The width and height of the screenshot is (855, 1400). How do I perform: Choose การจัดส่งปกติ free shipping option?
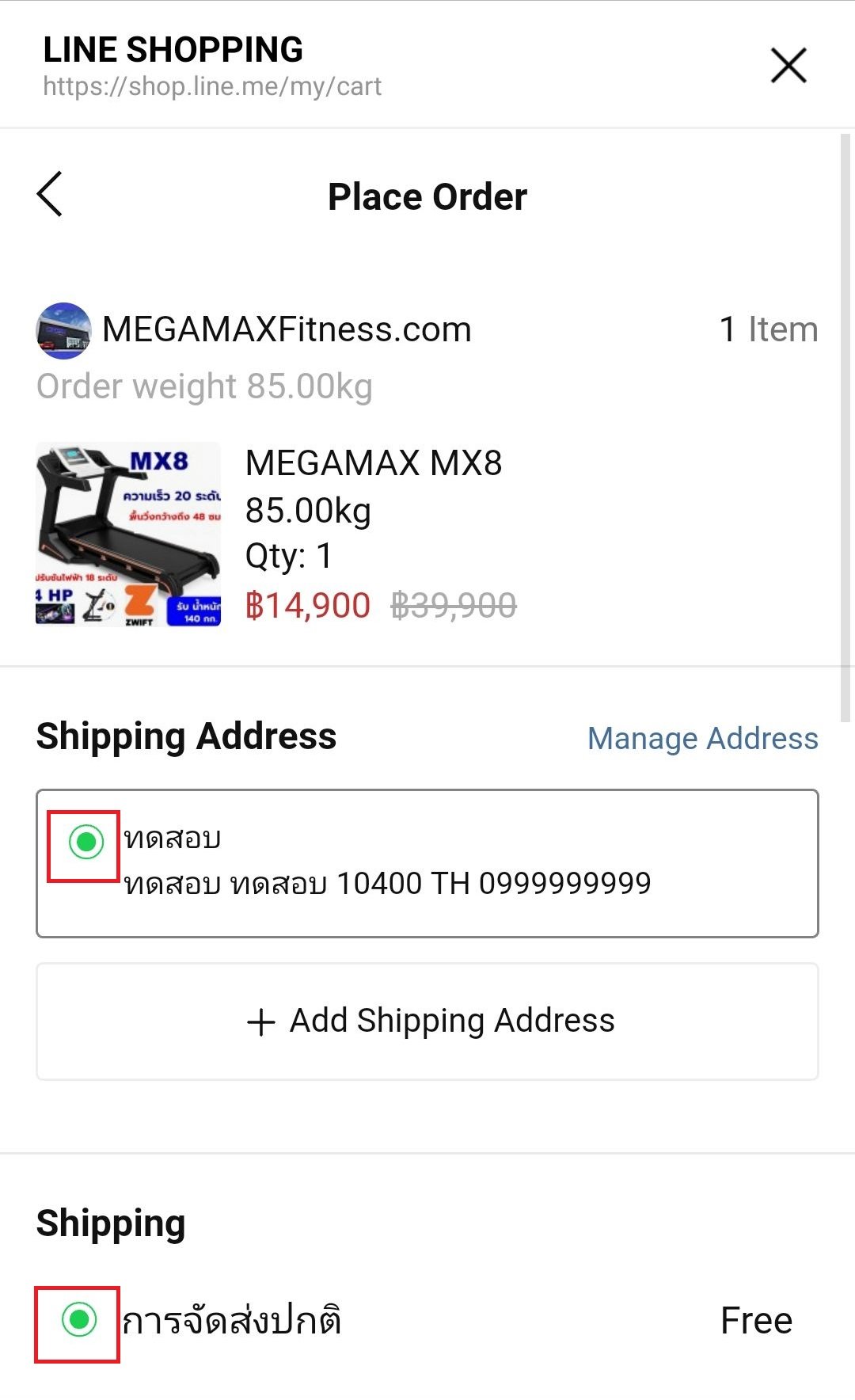tap(79, 1320)
